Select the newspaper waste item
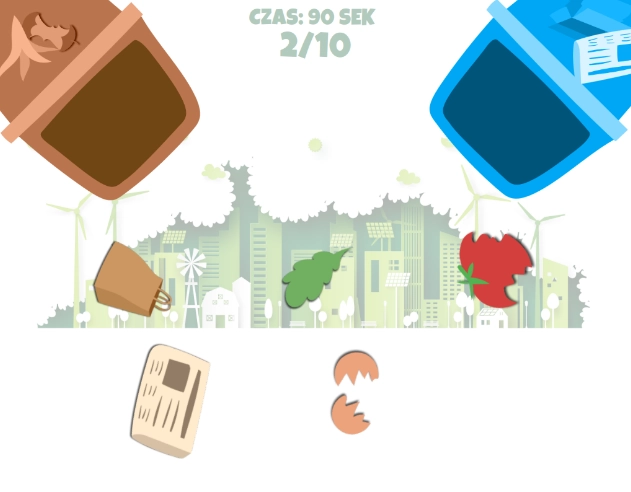This screenshot has height=492, width=631. click(x=170, y=400)
